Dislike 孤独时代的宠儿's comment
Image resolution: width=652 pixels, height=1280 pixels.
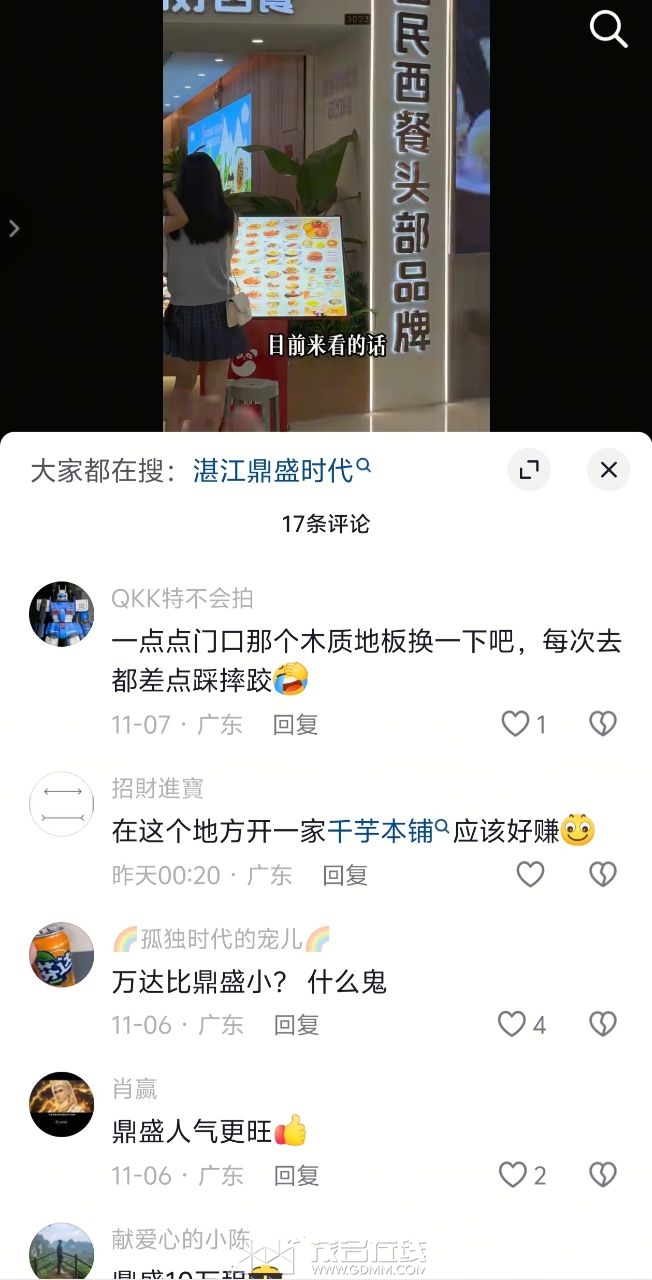(602, 1024)
